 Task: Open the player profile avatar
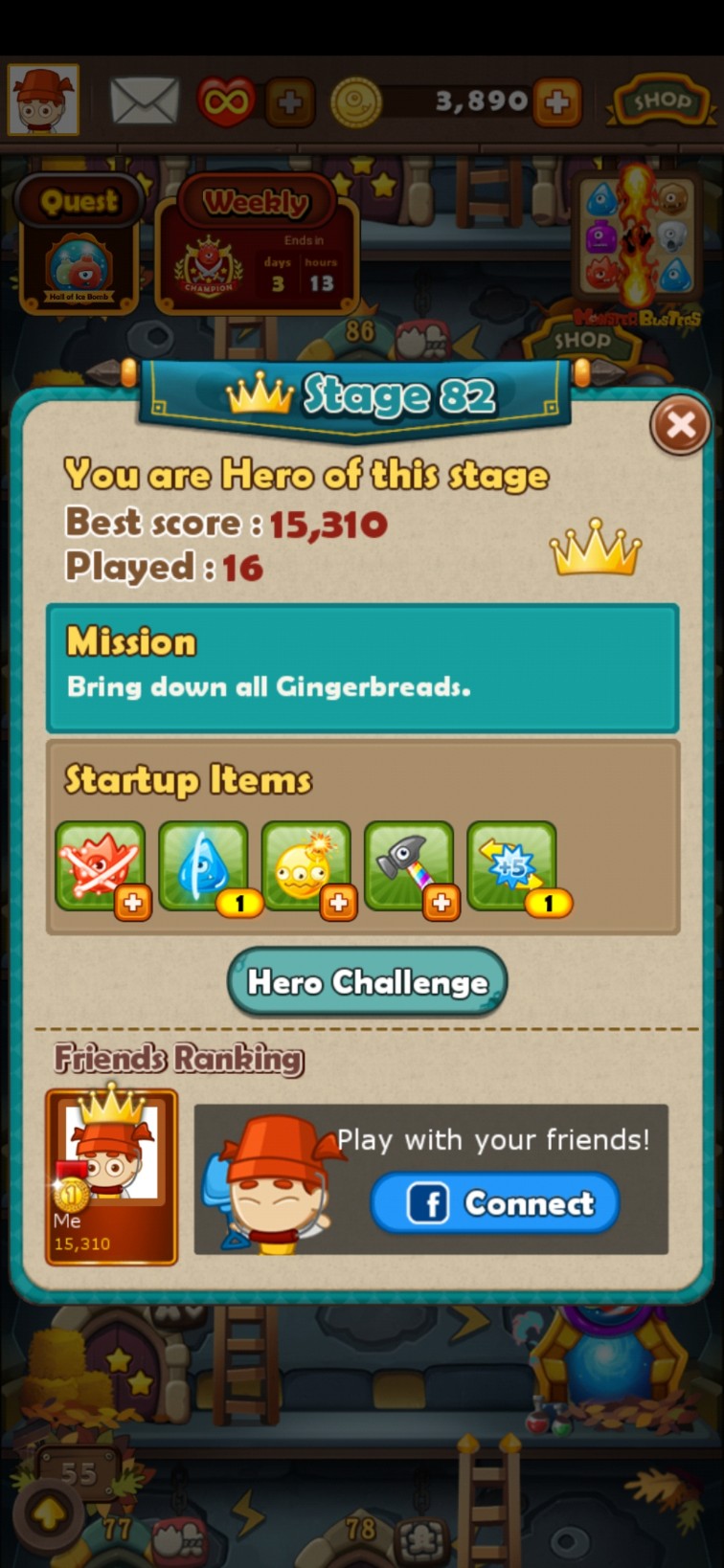[43, 100]
